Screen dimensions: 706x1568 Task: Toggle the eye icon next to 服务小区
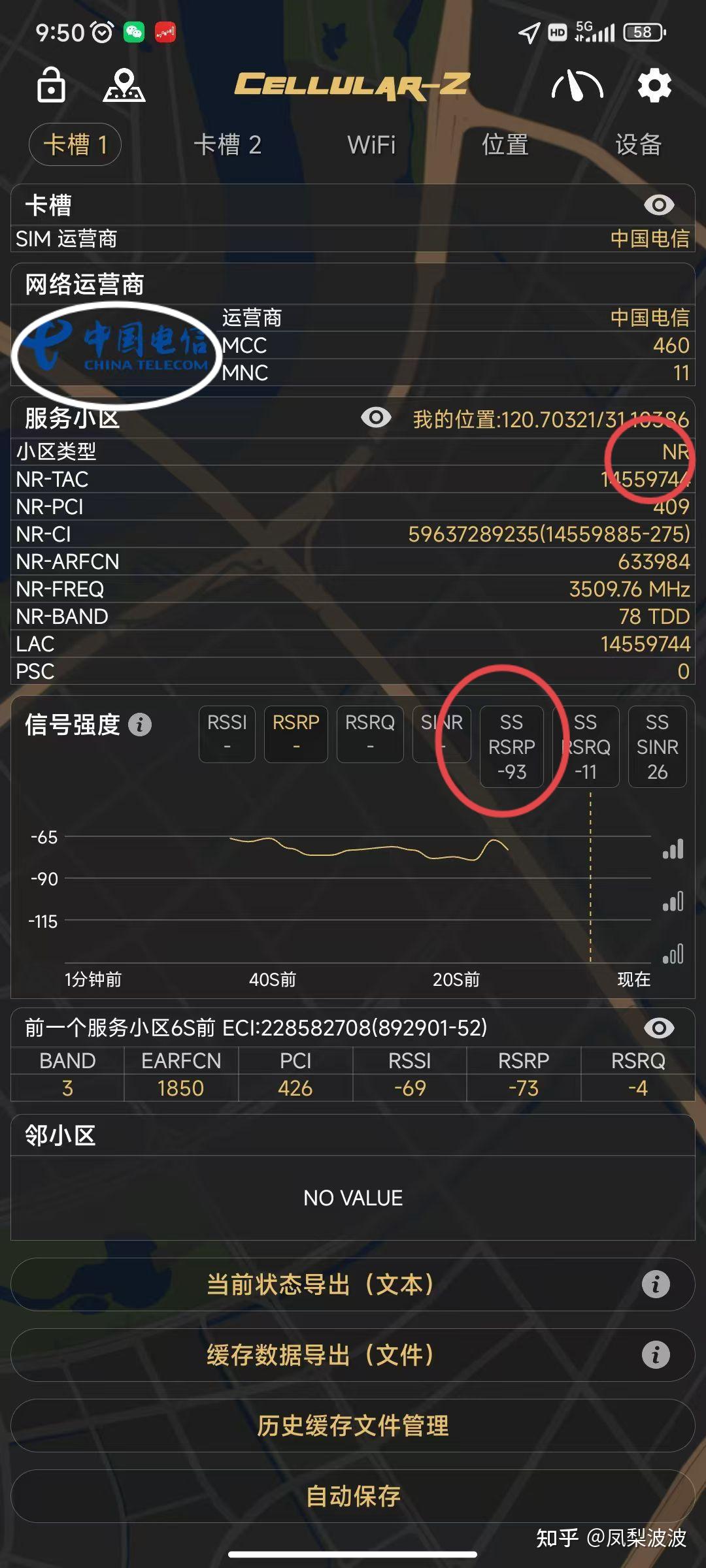376,417
